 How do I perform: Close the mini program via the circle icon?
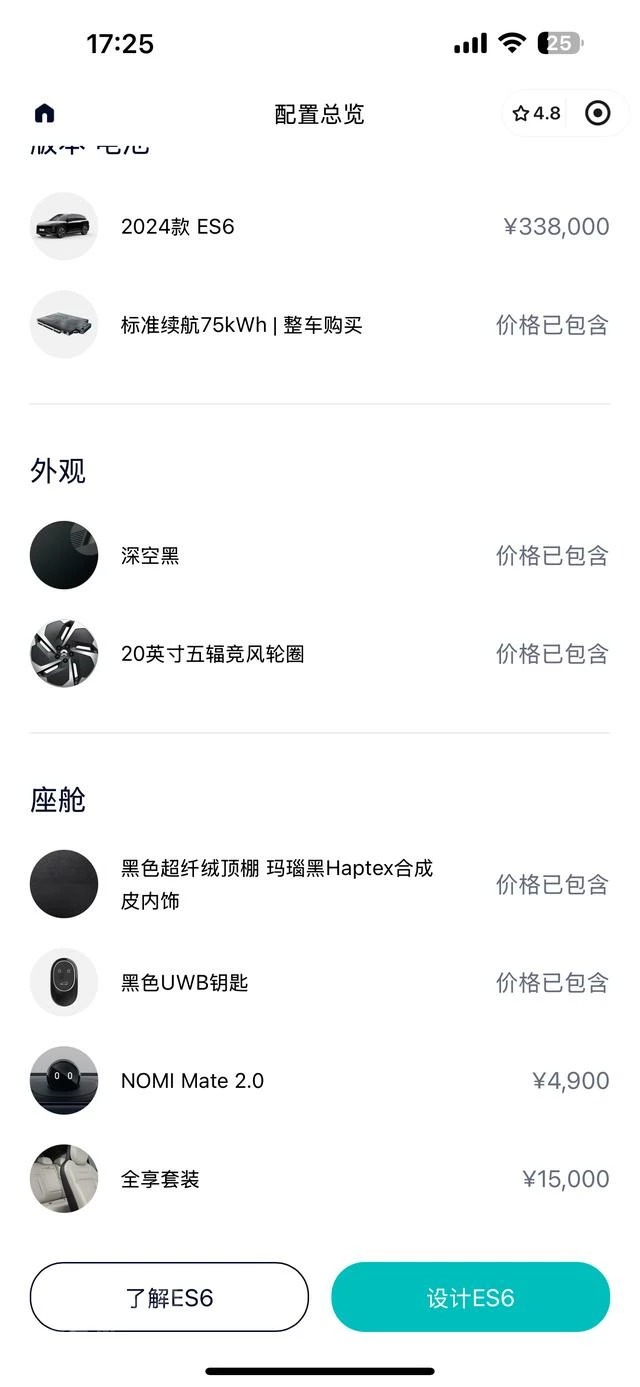coord(597,113)
